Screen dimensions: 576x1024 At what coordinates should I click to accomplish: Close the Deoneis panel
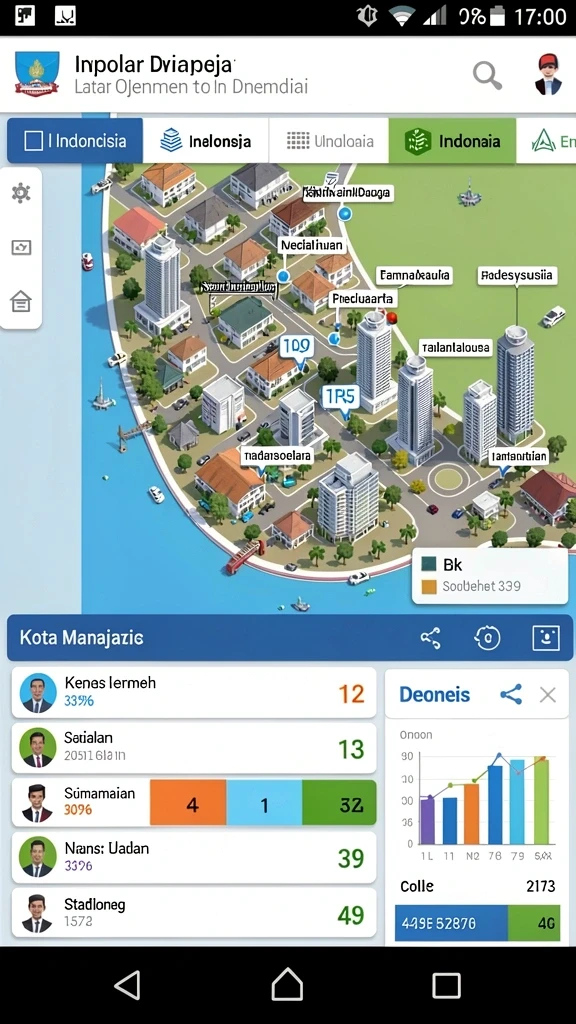[548, 695]
